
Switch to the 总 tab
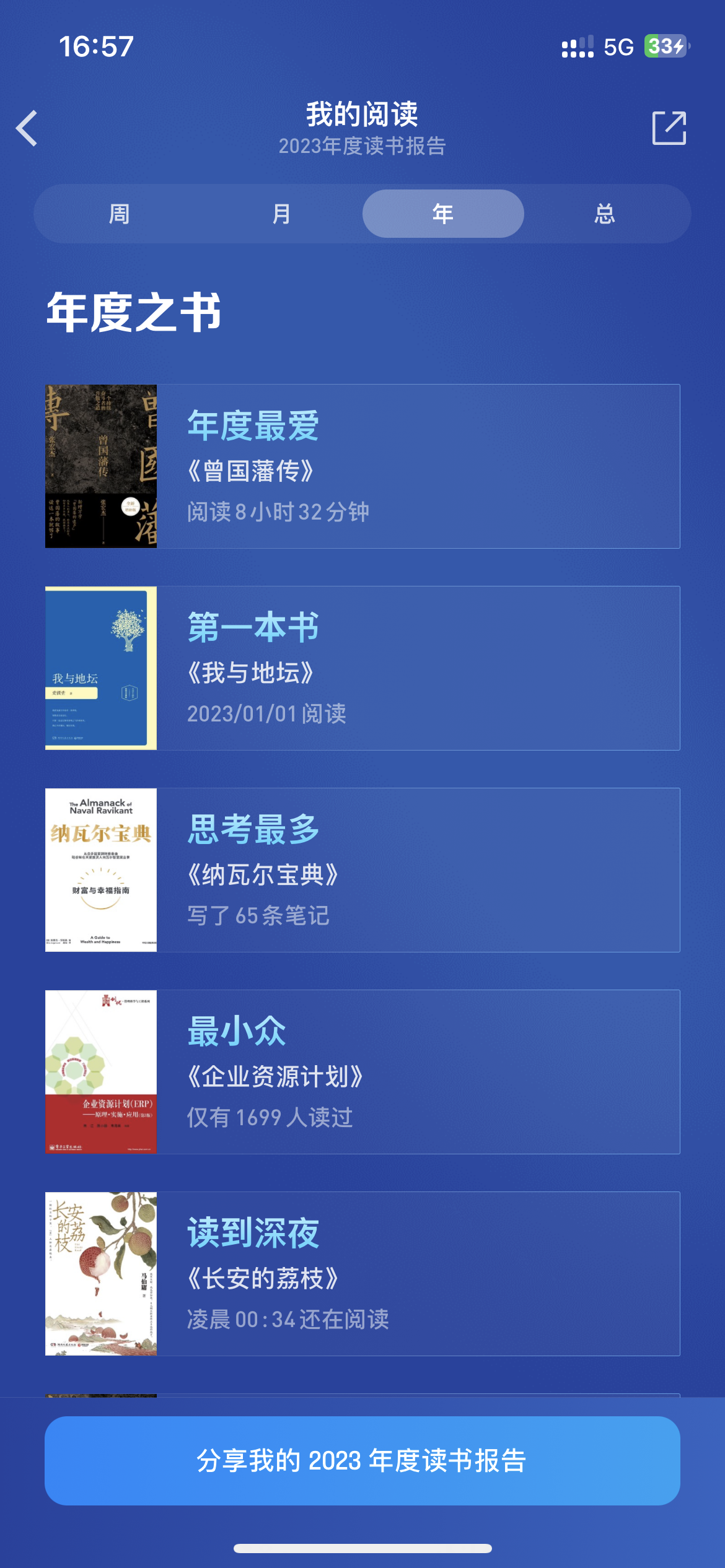(605, 214)
